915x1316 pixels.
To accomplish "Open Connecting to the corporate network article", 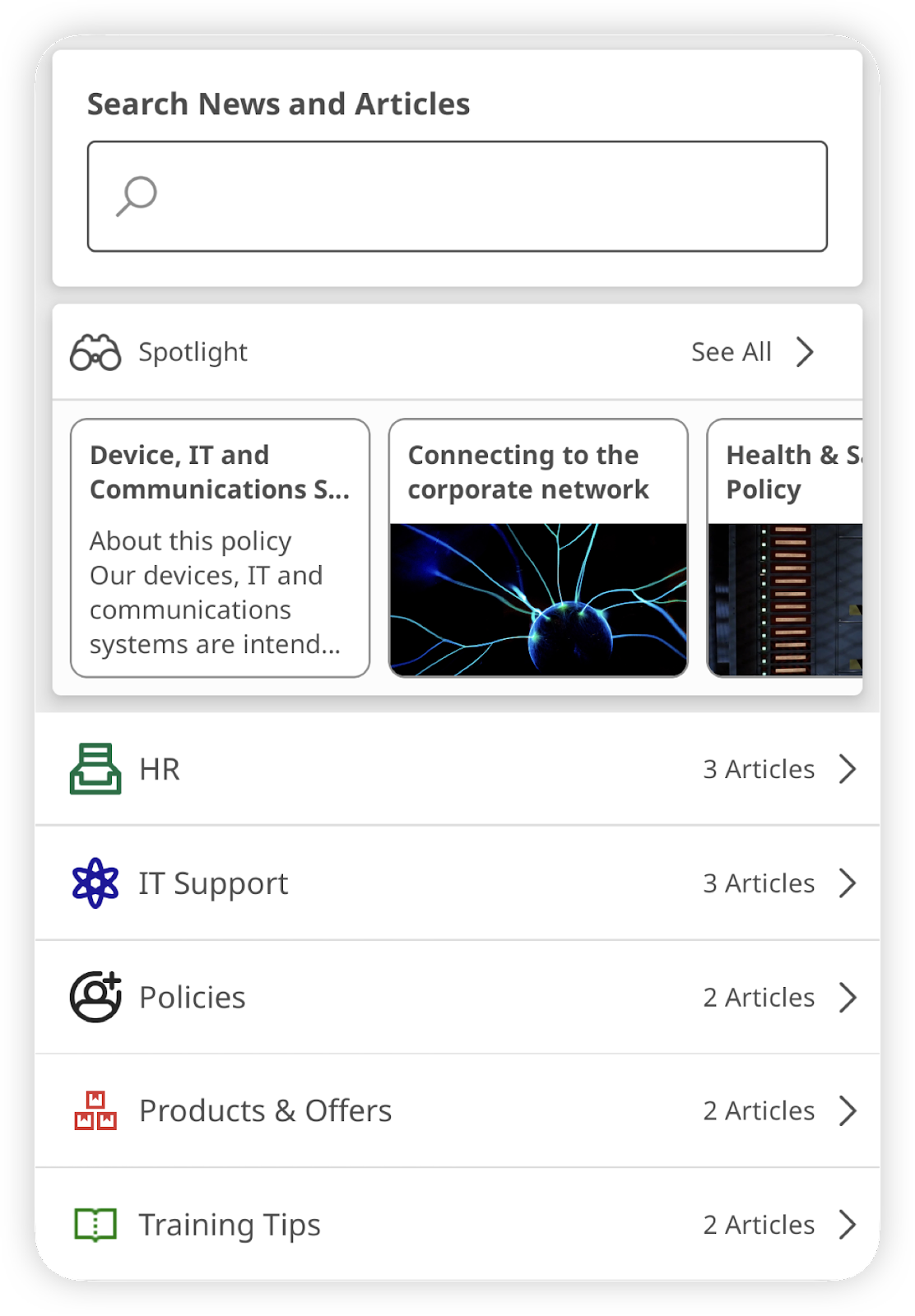I will [538, 548].
